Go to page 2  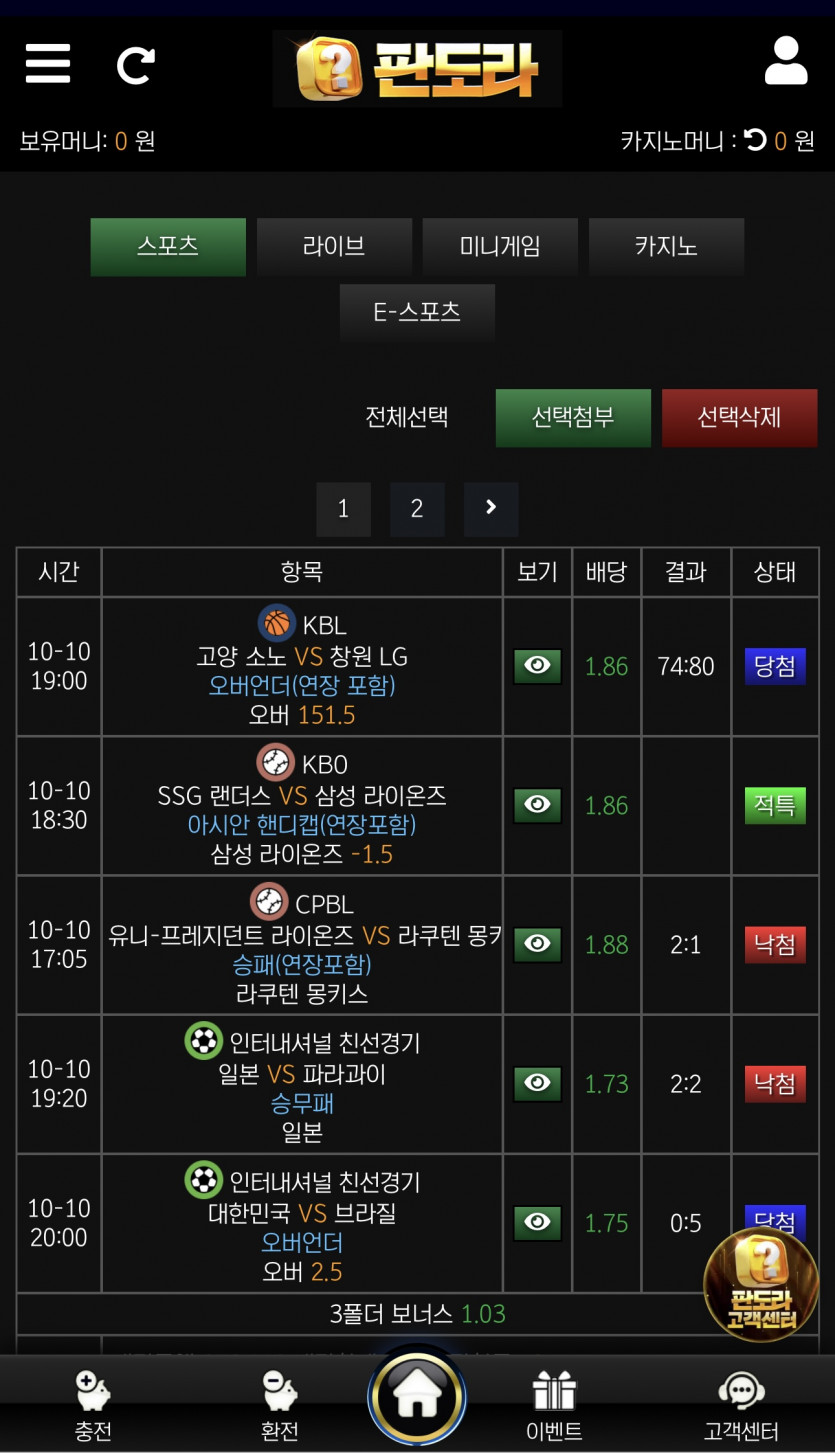click(x=417, y=509)
